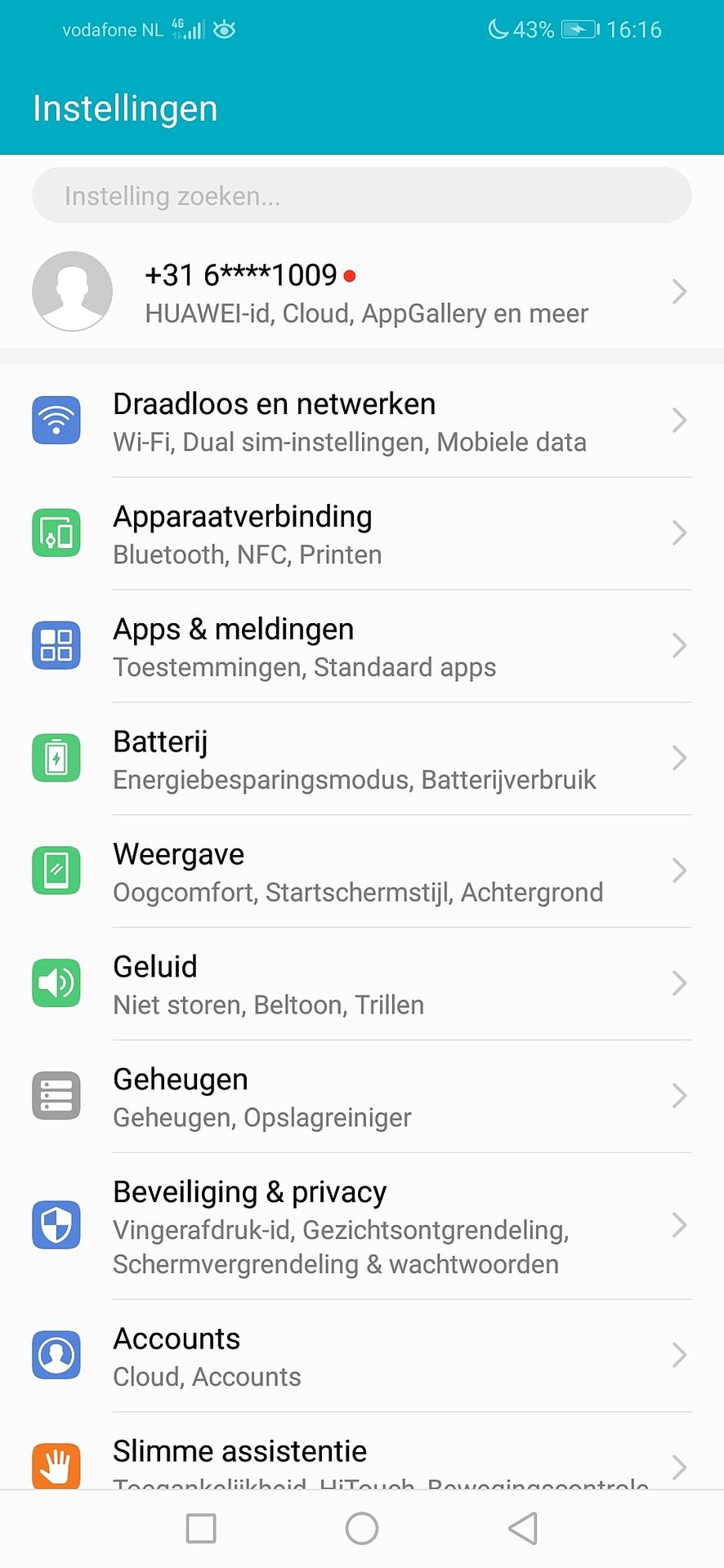Open the HUAWEI-id account row
This screenshot has height=1568, width=724.
click(x=362, y=292)
